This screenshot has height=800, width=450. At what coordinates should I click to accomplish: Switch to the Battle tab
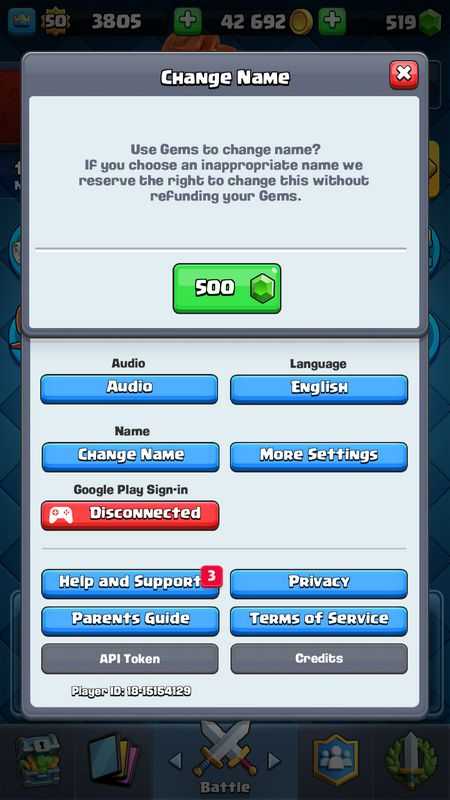coord(225,762)
